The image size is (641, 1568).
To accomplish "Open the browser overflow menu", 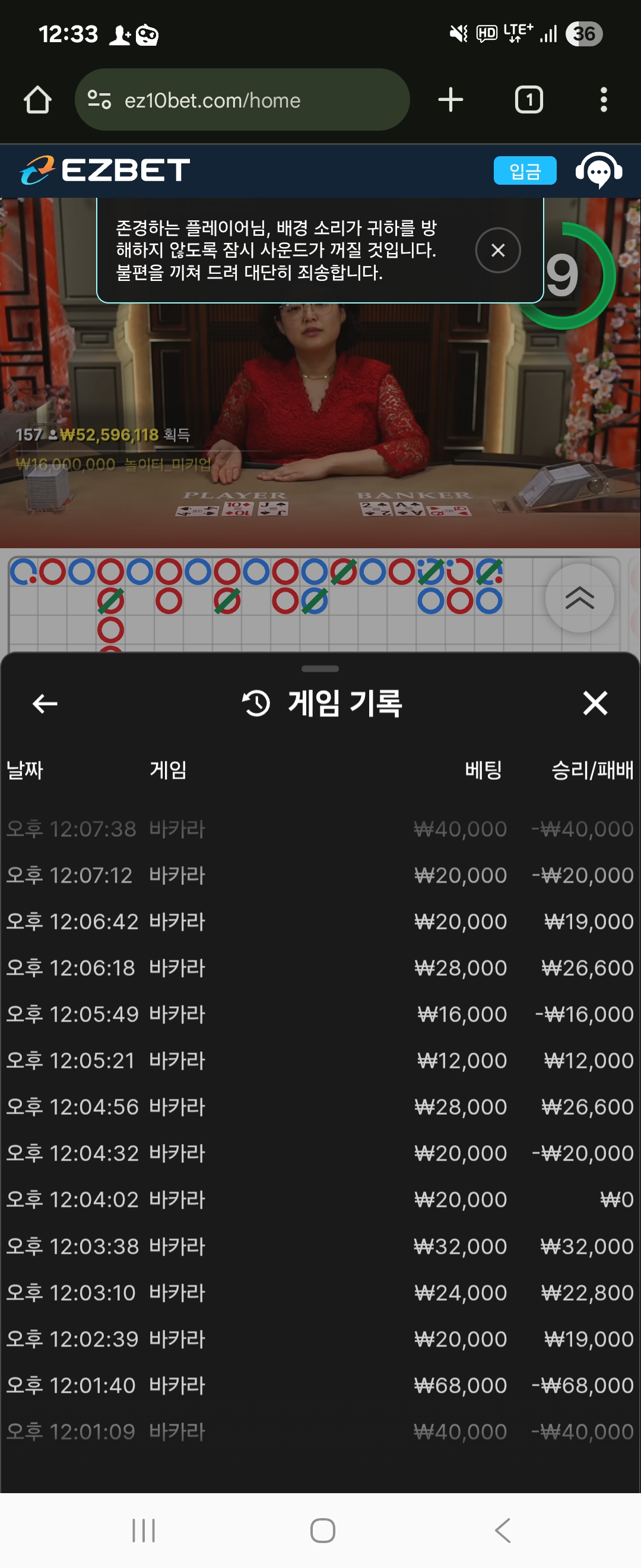I will [603, 100].
